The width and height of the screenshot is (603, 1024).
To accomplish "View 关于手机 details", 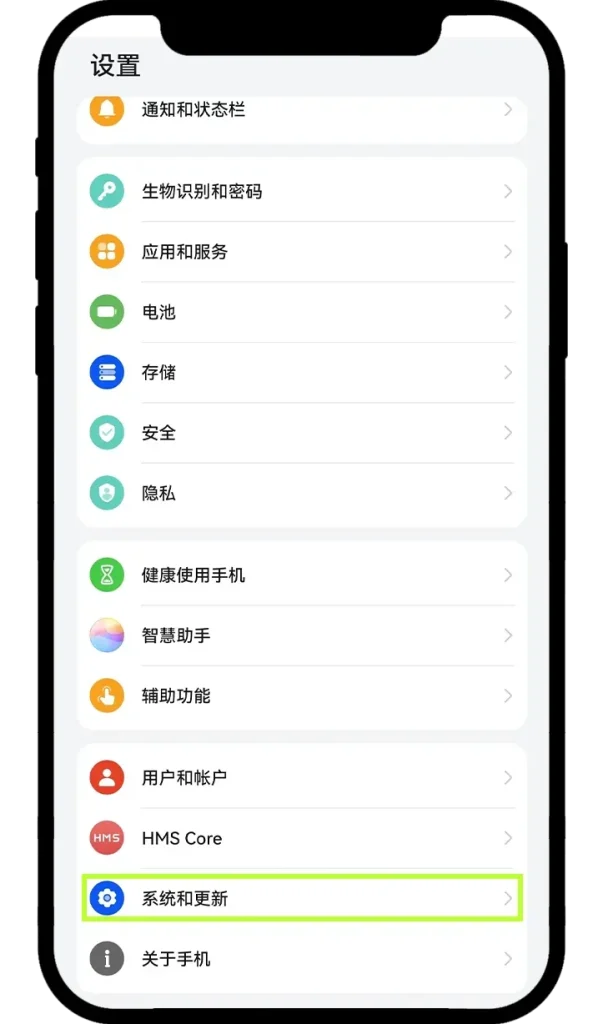I will pyautogui.click(x=300, y=958).
